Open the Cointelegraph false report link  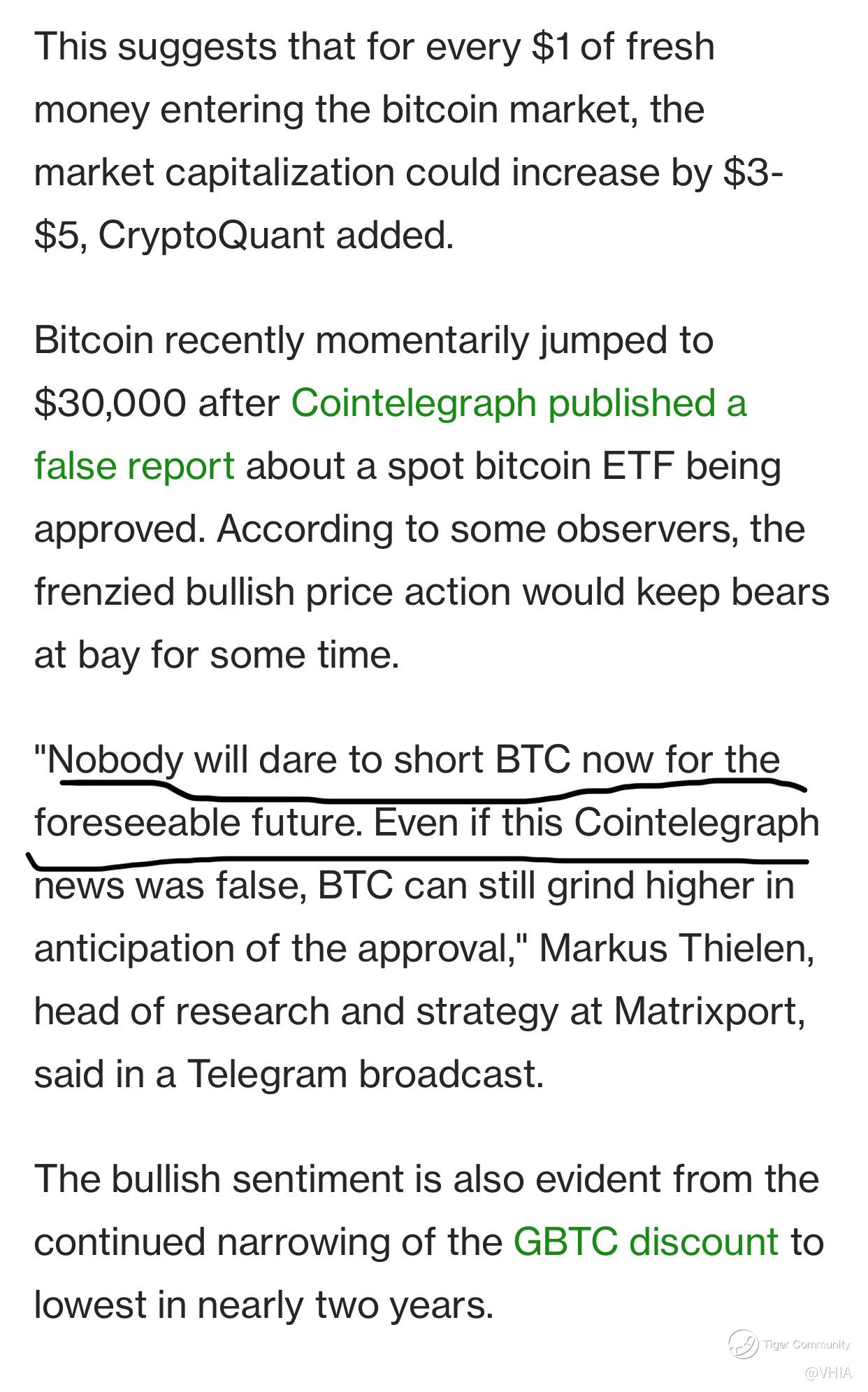518,403
